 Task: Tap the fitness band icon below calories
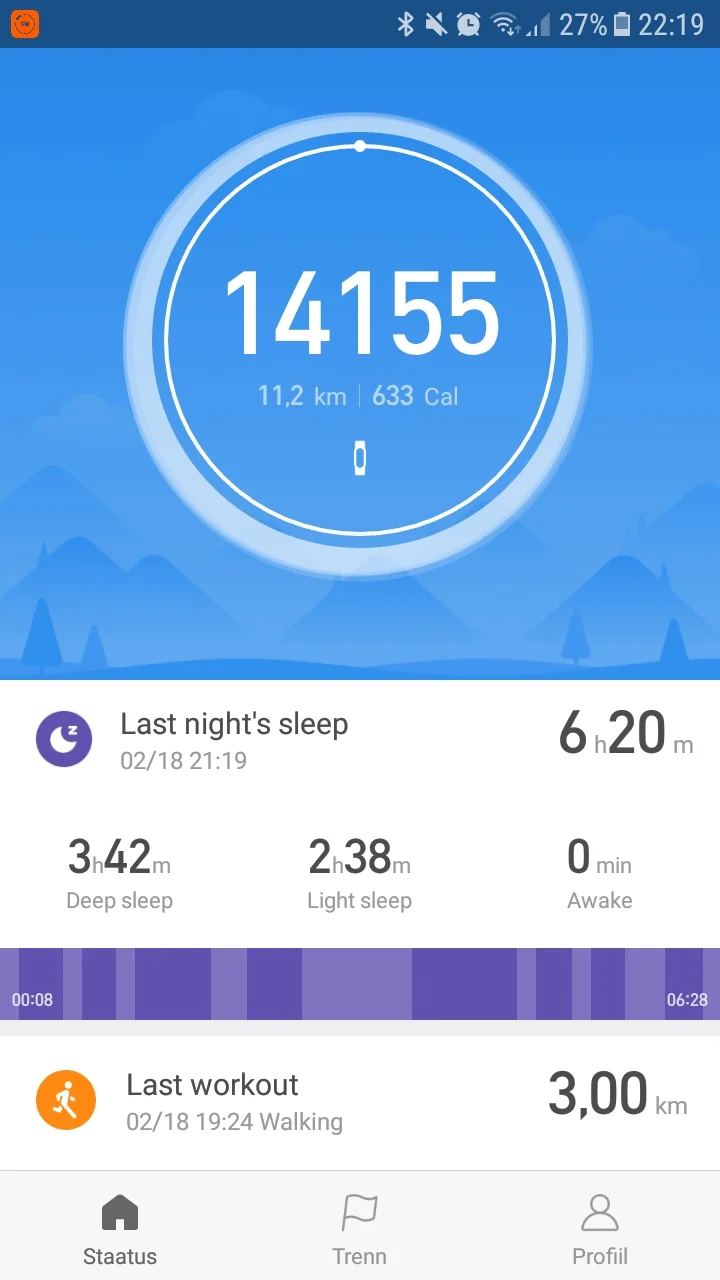point(360,458)
